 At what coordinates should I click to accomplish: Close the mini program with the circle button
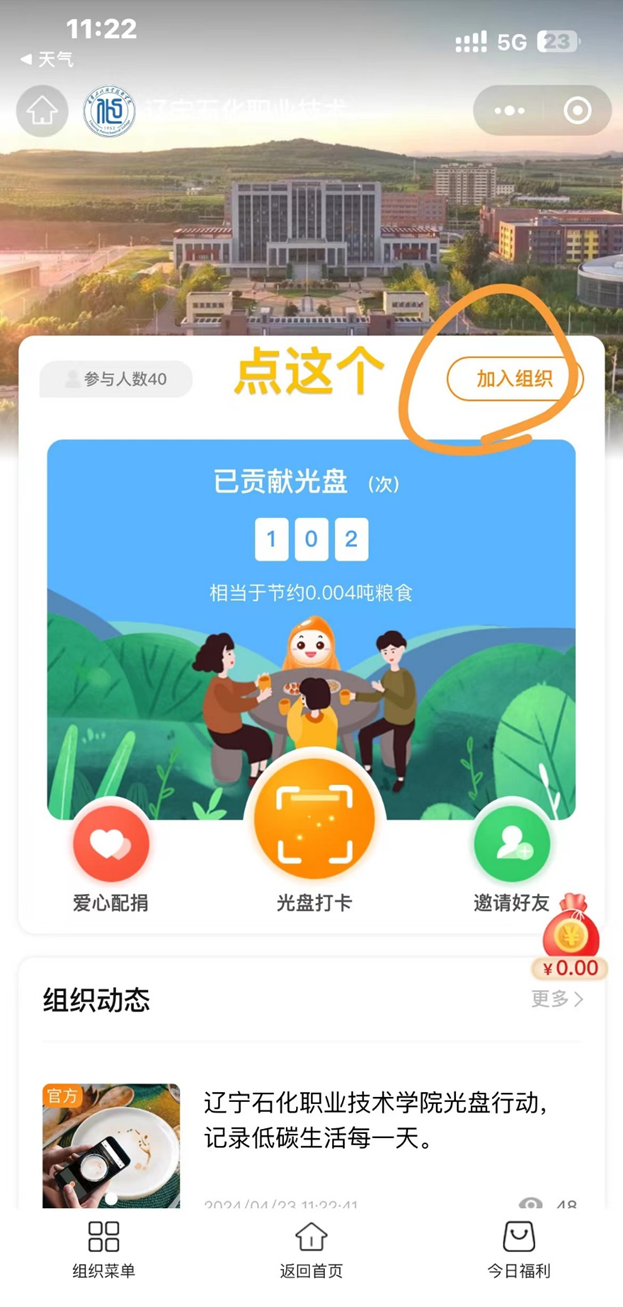click(576, 110)
